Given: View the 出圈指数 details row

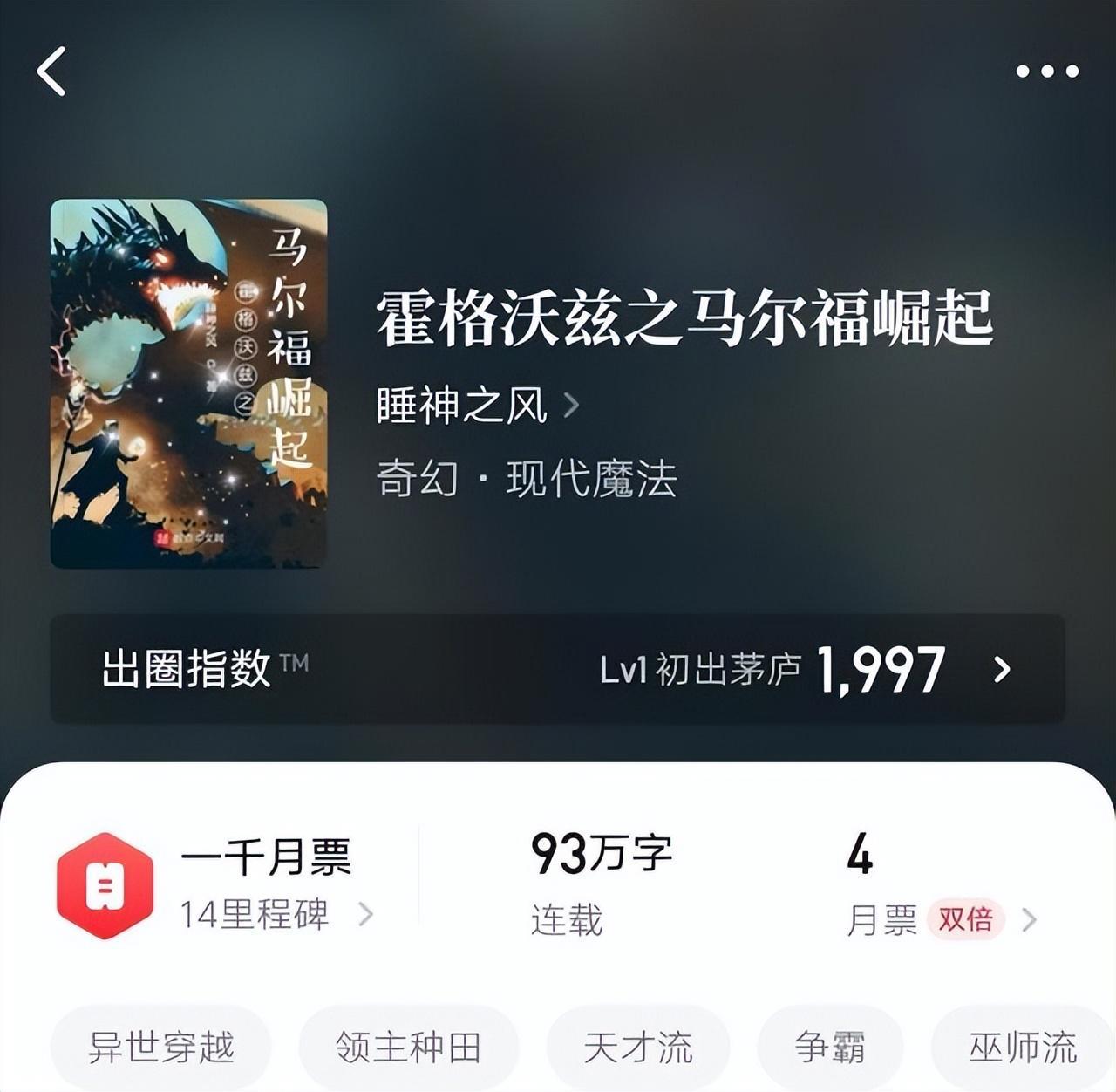Looking at the screenshot, I should pos(558,669).
